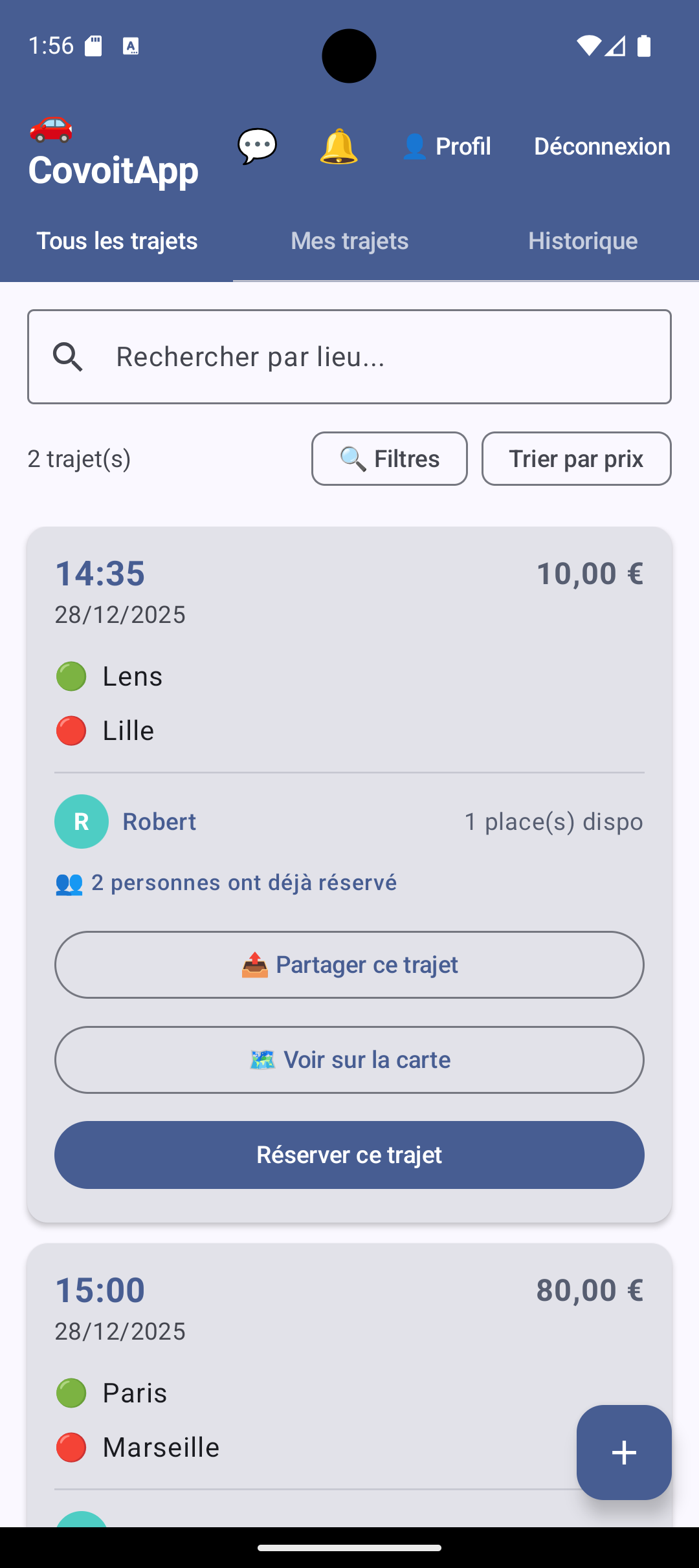Click the red Marseille destination marker
699x1568 pixels.
coord(71,1446)
